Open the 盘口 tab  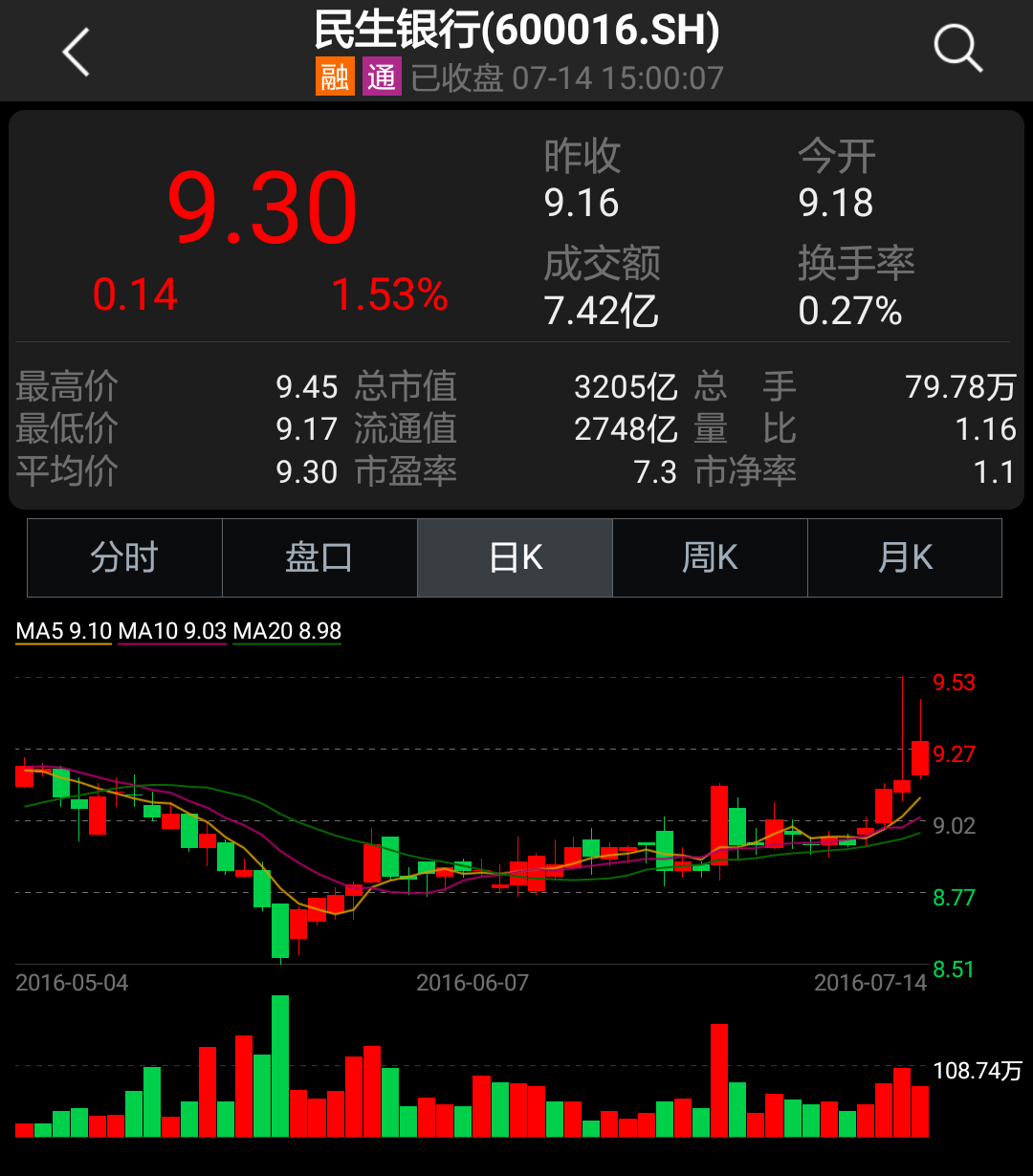(x=319, y=557)
